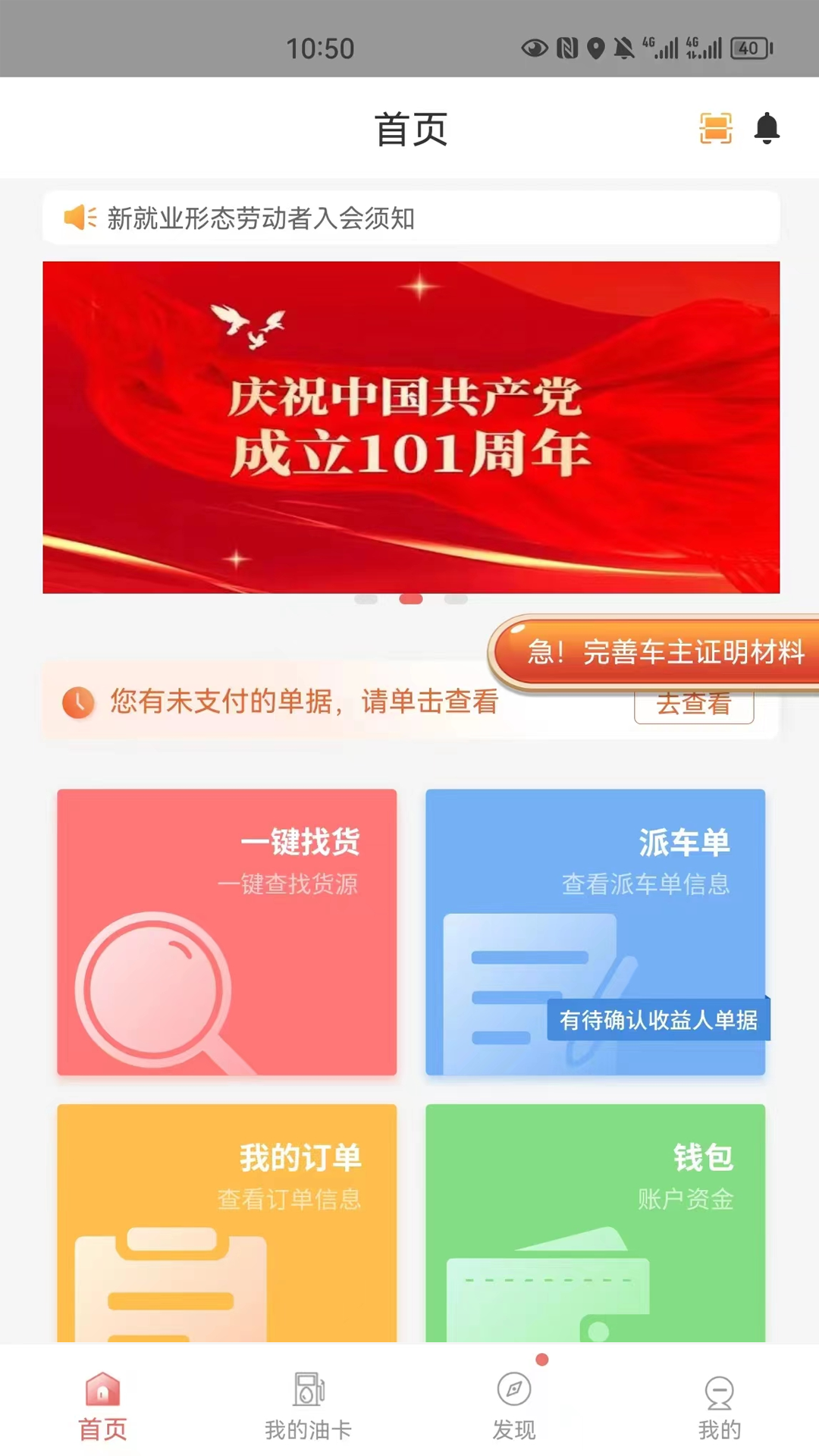Open the scan code icon

[x=715, y=128]
